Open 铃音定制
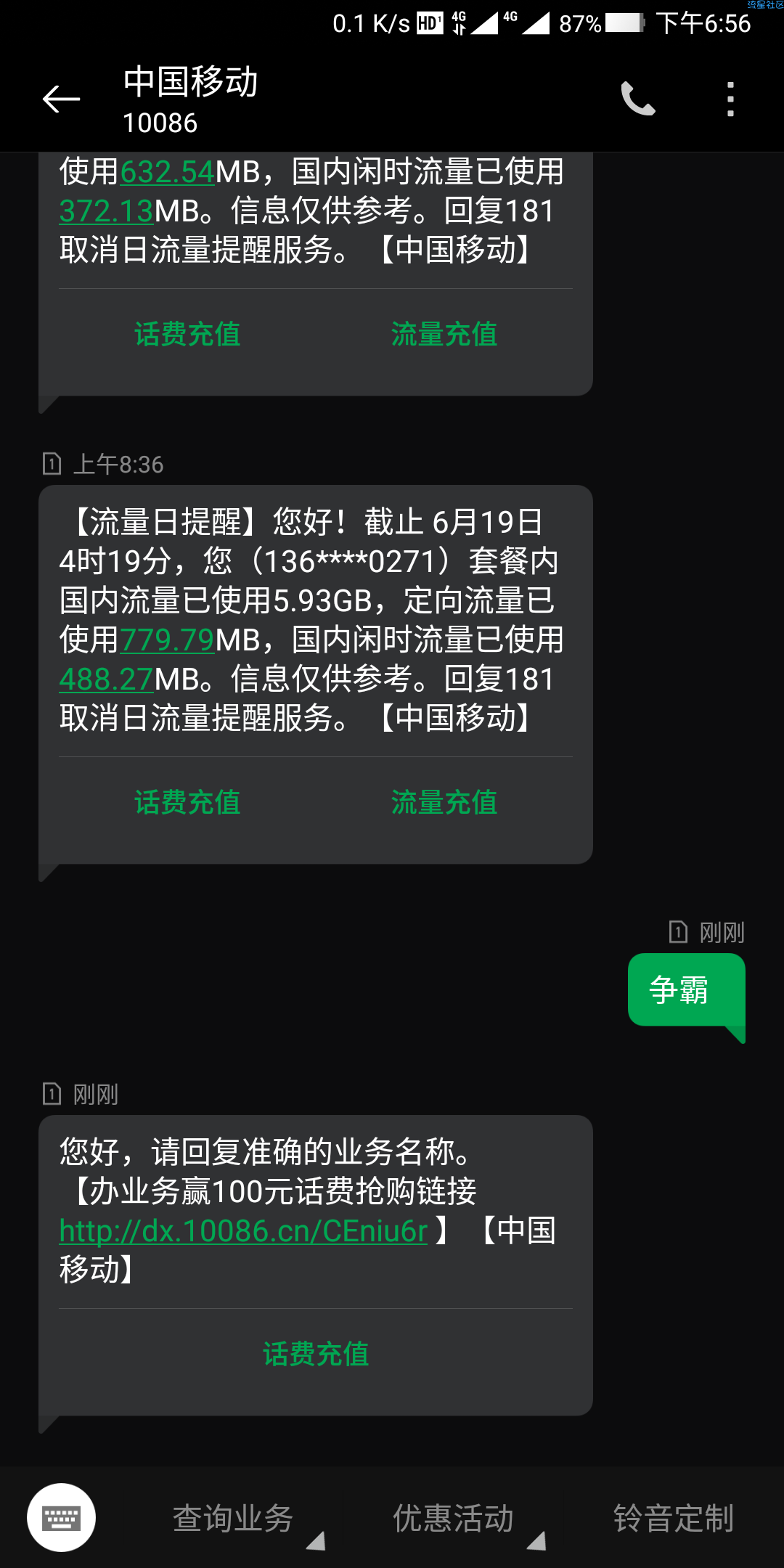Viewport: 784px width, 1568px height. point(674,1519)
